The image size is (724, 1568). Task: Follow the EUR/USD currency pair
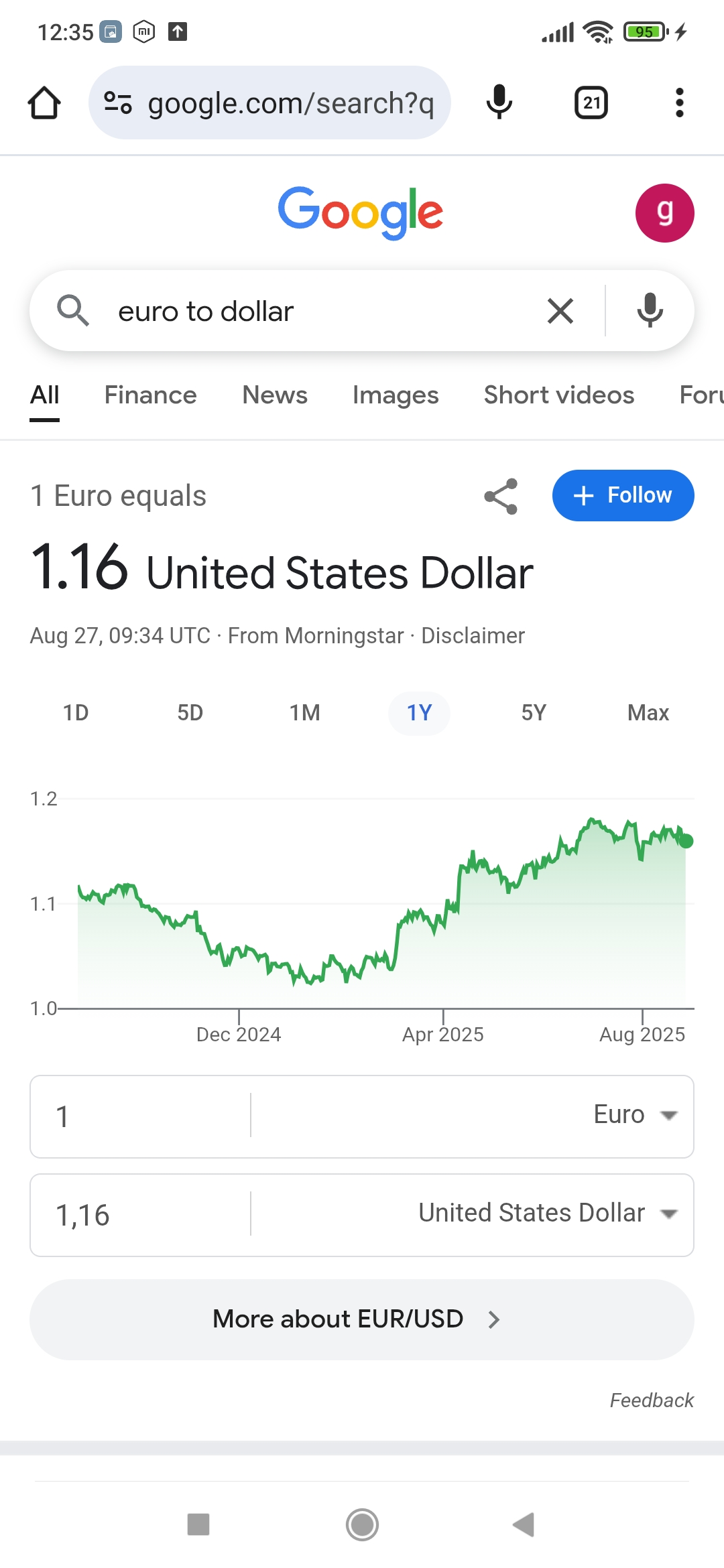pyautogui.click(x=623, y=495)
